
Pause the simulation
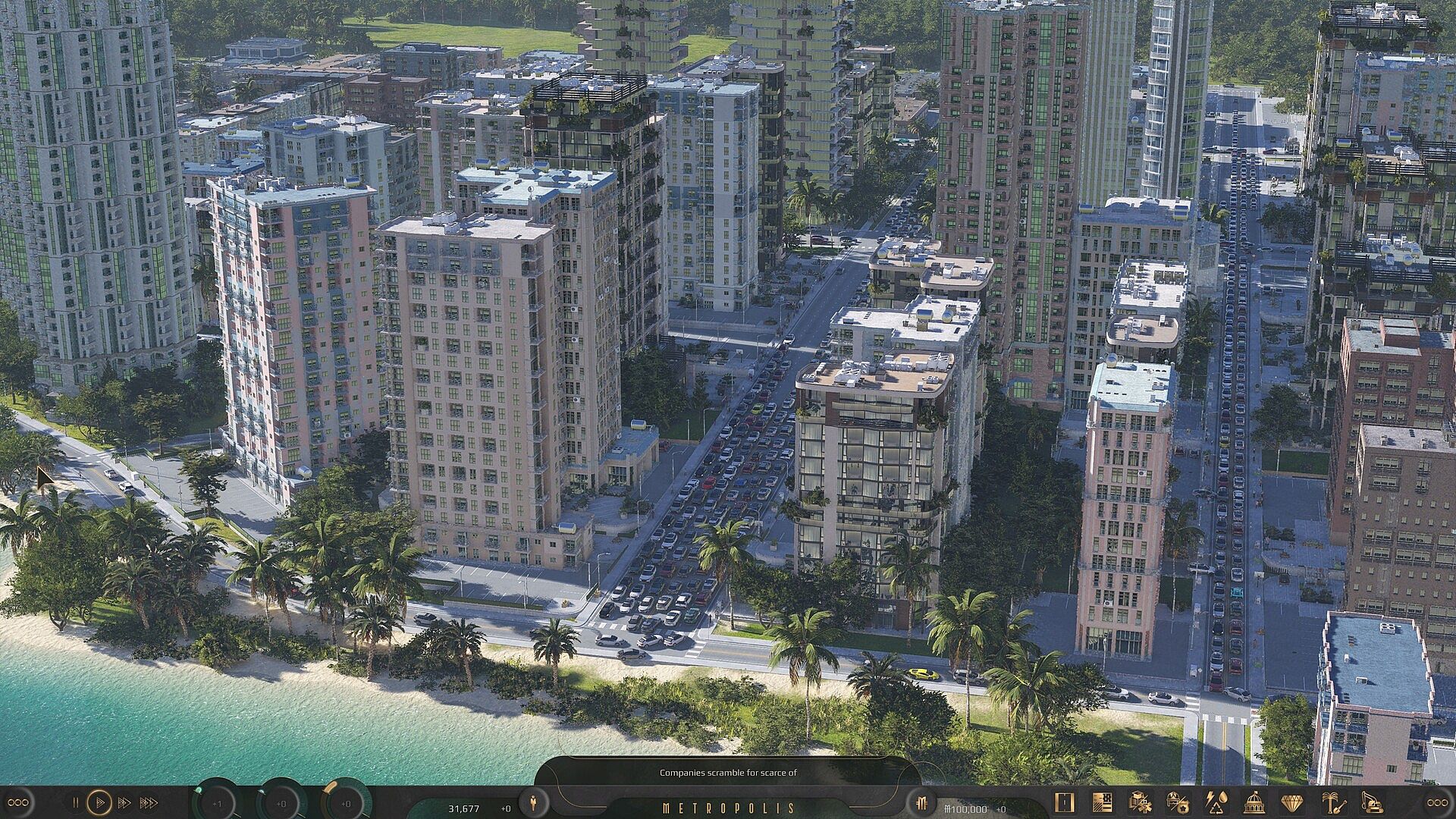(x=75, y=802)
